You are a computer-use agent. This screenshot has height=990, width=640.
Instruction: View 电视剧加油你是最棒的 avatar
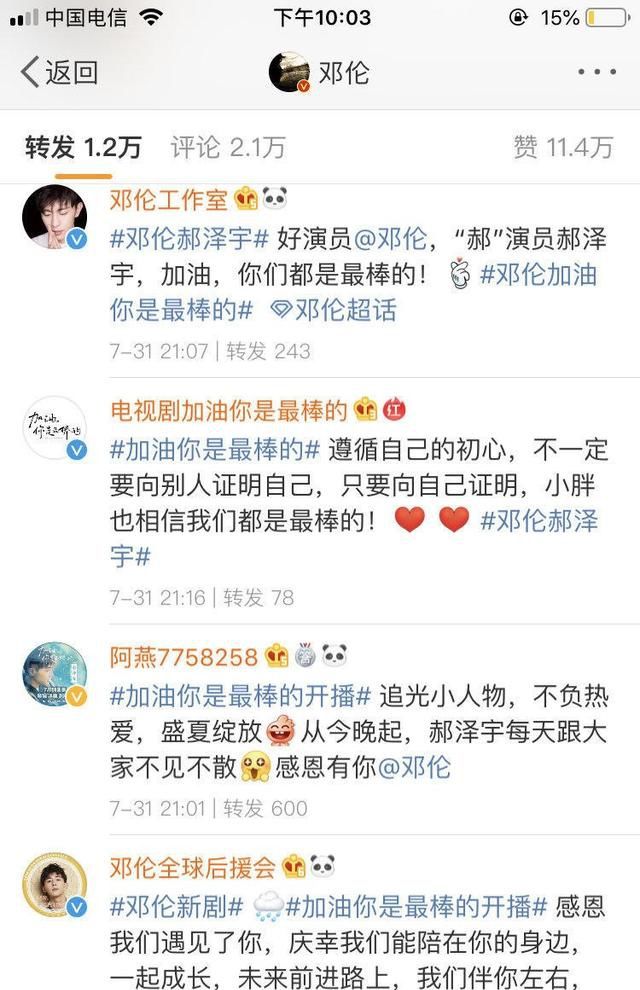pos(55,428)
